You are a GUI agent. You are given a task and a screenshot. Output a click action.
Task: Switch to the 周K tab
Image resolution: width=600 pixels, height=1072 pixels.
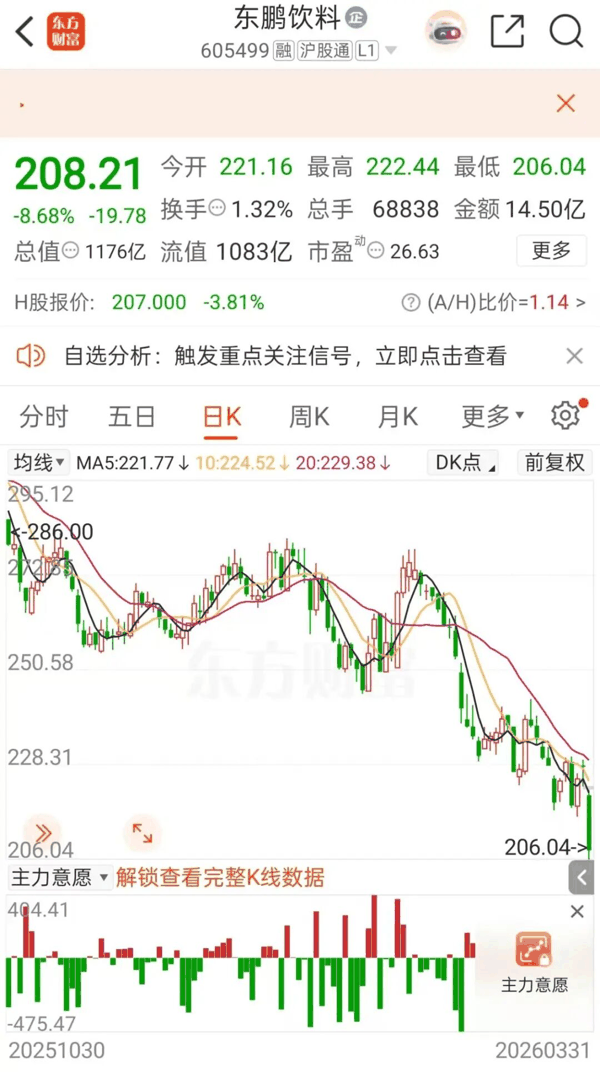309,416
